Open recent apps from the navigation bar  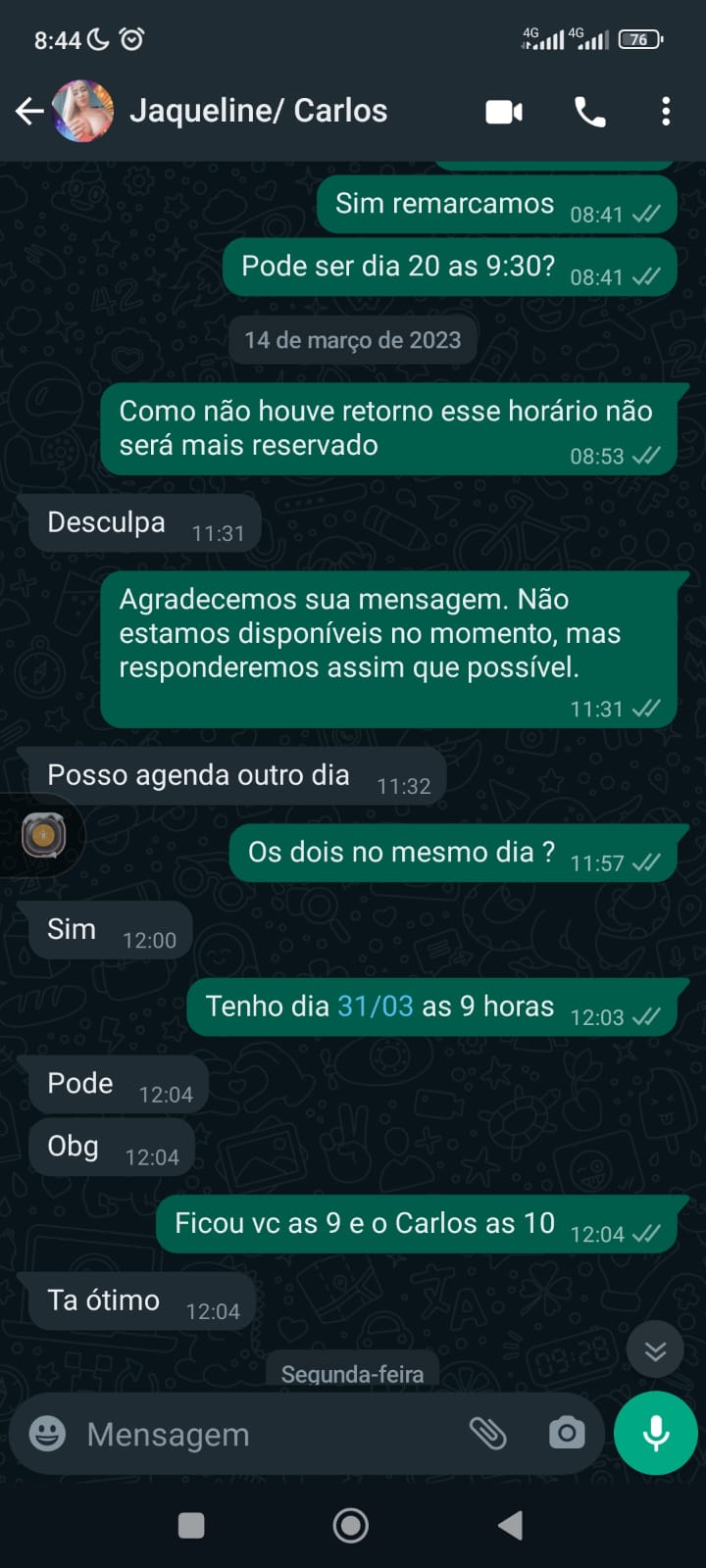[x=191, y=1525]
